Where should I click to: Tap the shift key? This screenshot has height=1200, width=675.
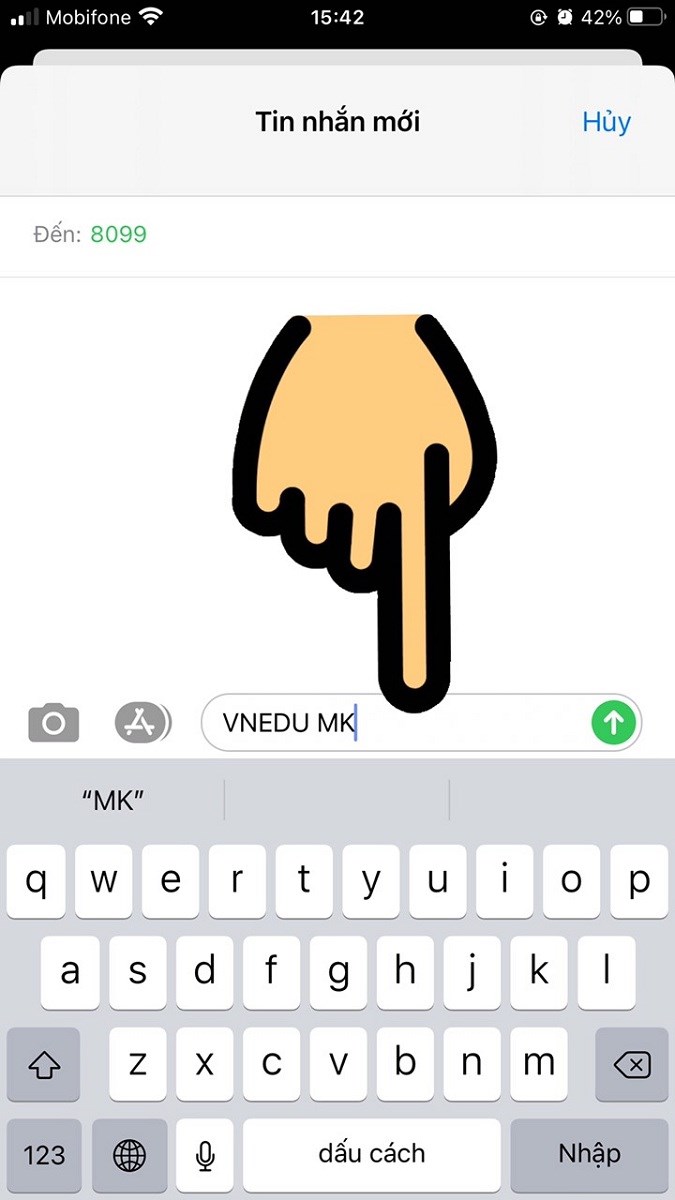pyautogui.click(x=44, y=1063)
